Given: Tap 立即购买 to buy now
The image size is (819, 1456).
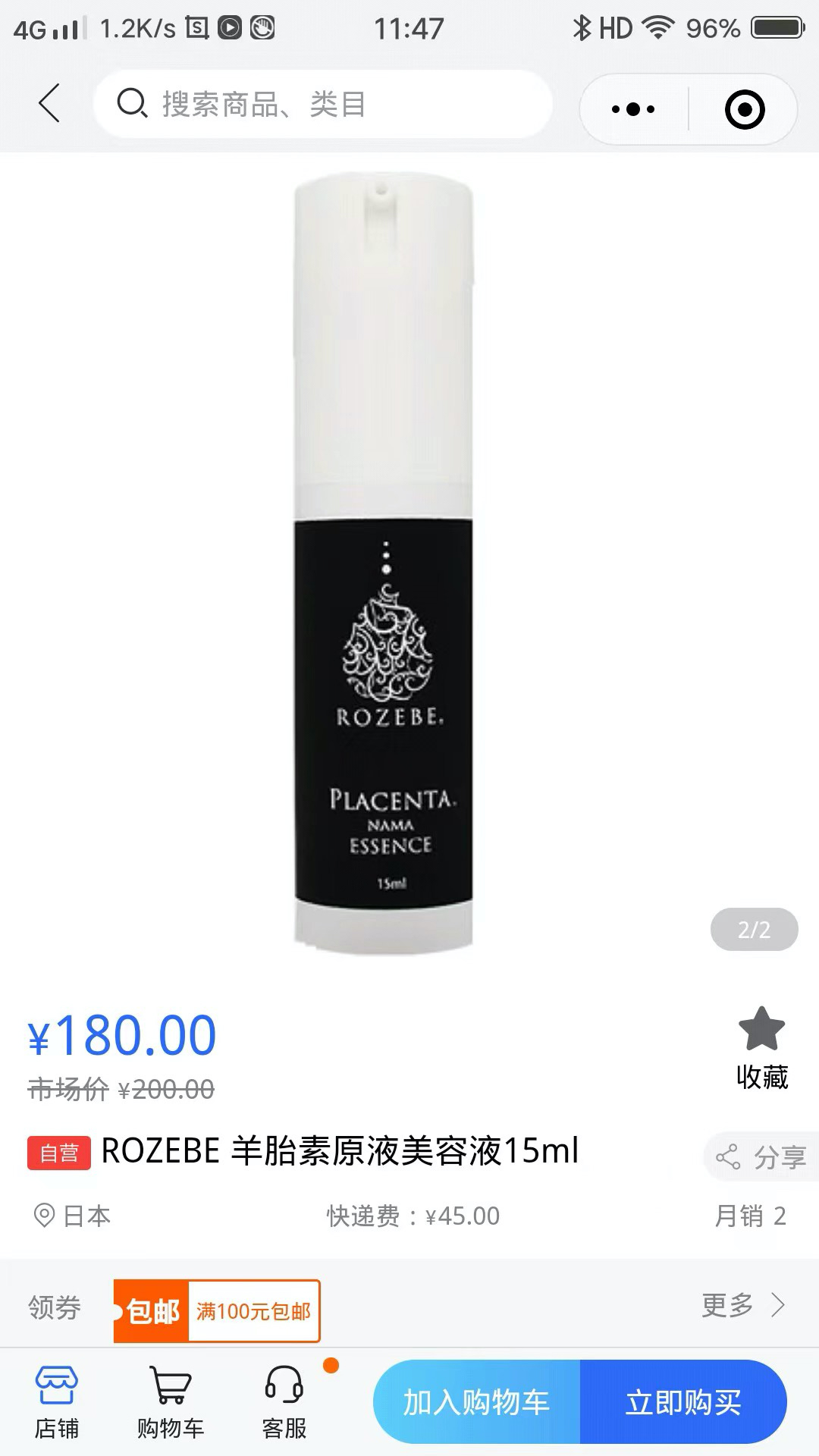Looking at the screenshot, I should 686,1401.
